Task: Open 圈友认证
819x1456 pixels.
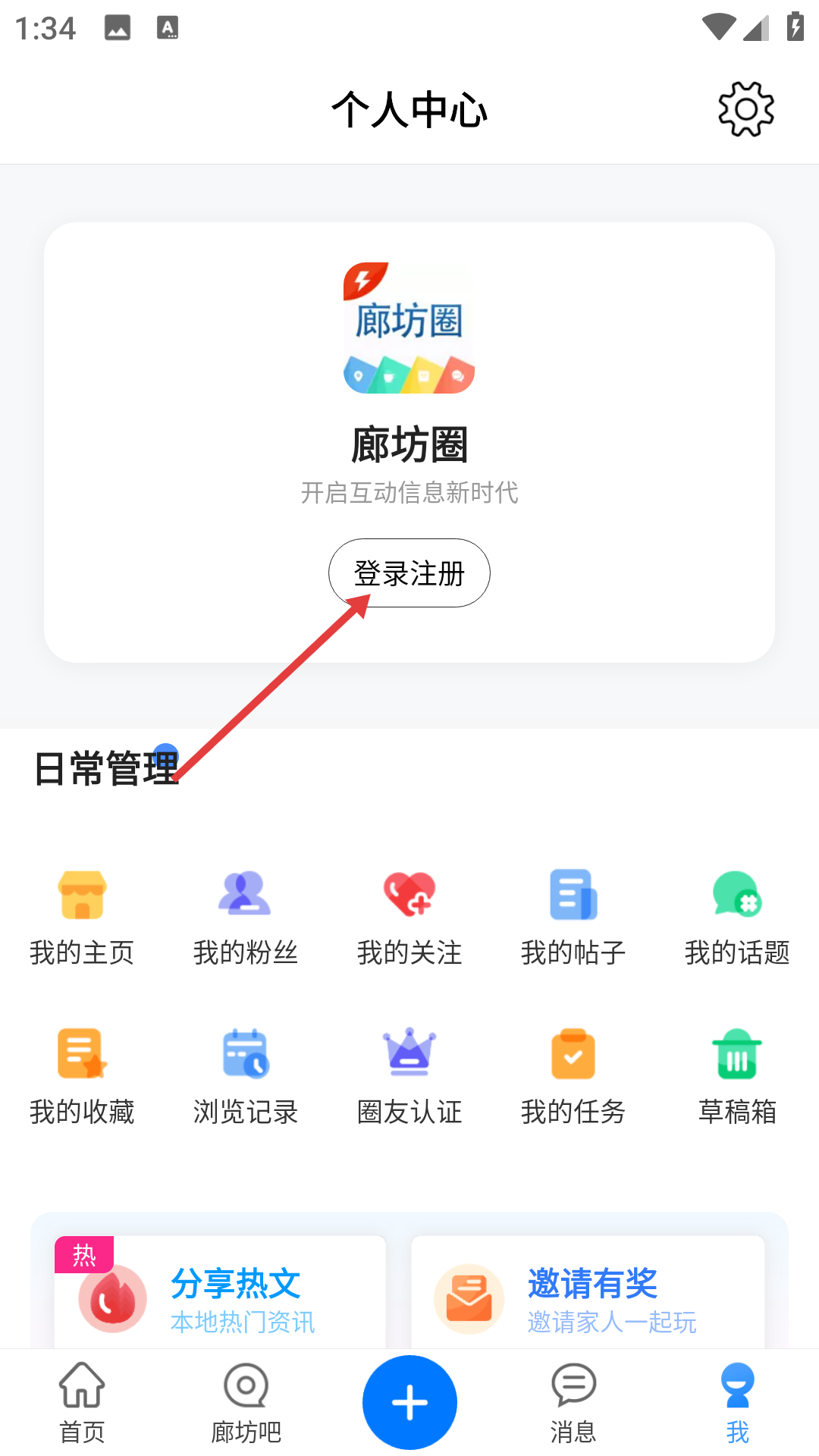Action: [x=409, y=1077]
